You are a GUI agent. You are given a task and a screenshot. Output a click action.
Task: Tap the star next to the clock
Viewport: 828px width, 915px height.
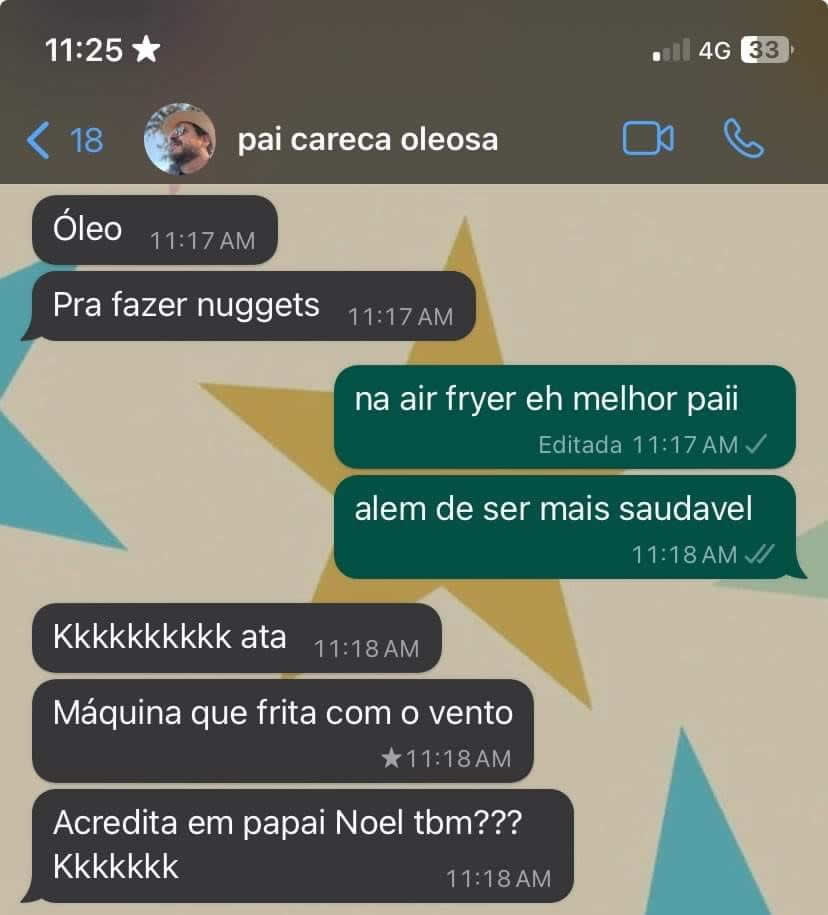click(146, 46)
